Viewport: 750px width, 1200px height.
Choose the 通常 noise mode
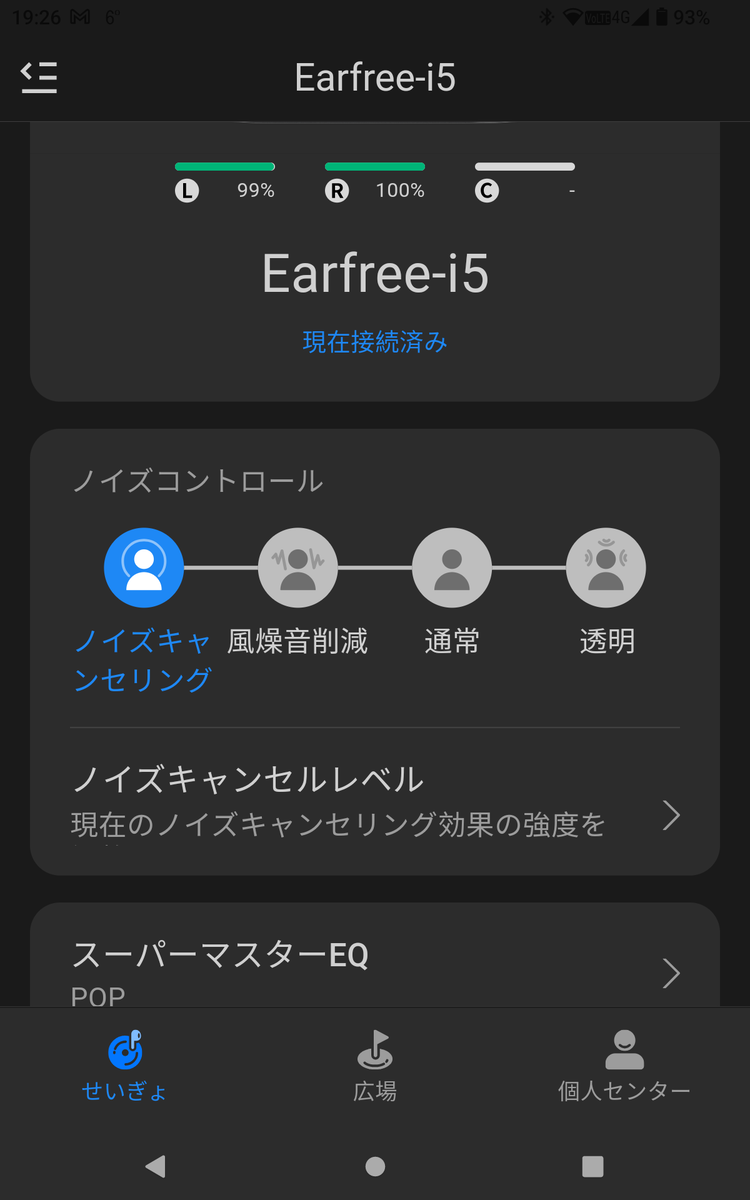pyautogui.click(x=452, y=567)
